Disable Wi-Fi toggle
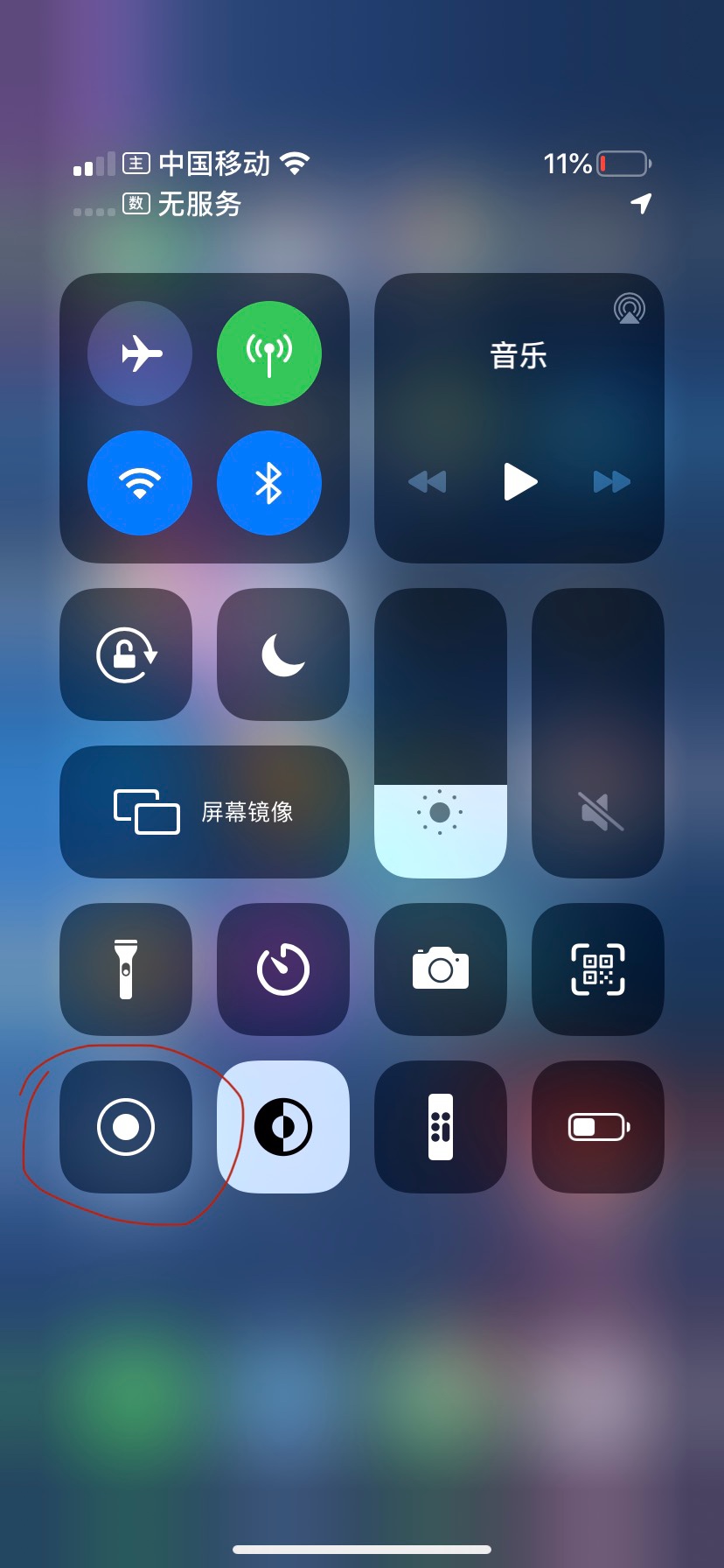 click(140, 483)
